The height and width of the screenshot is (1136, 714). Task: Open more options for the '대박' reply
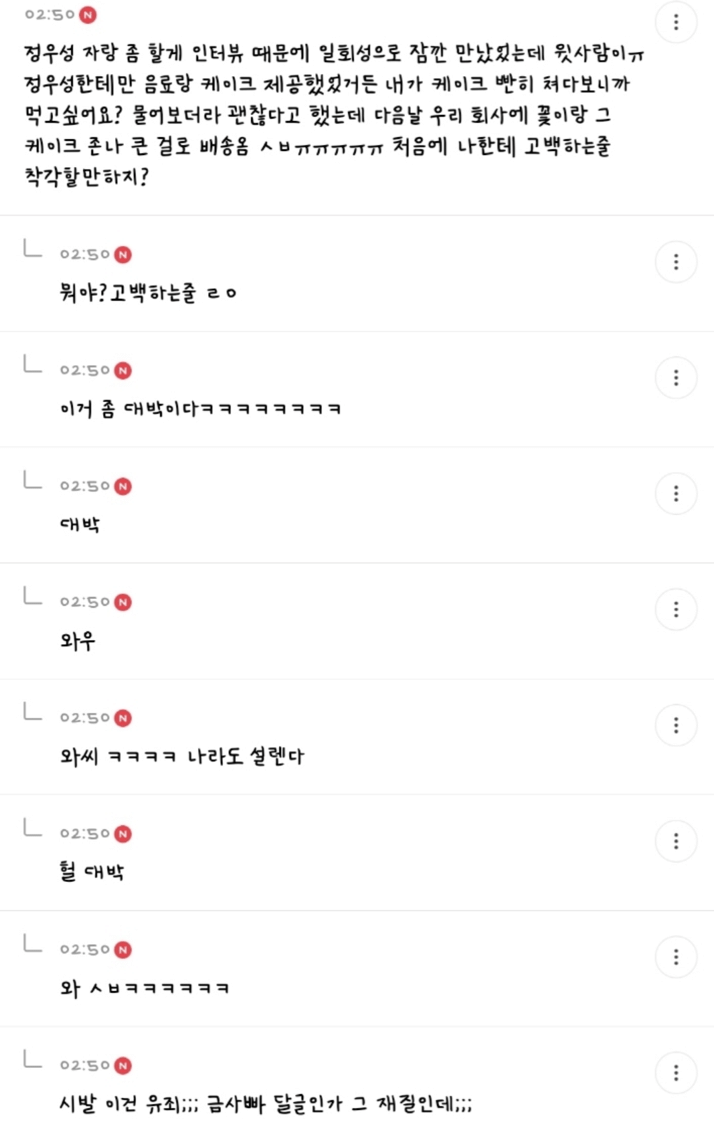point(676,494)
